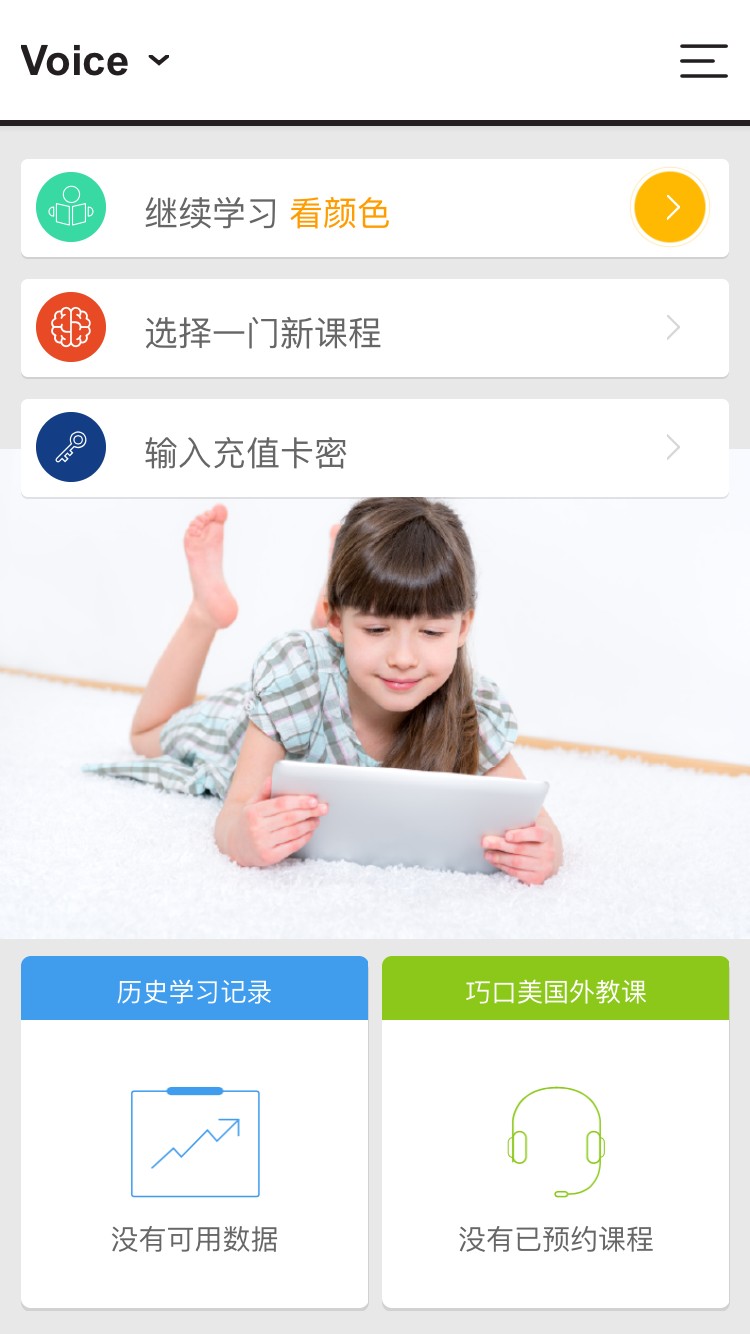This screenshot has height=1334, width=750.
Task: Open 输入充值卡密 row
Action: click(x=374, y=448)
